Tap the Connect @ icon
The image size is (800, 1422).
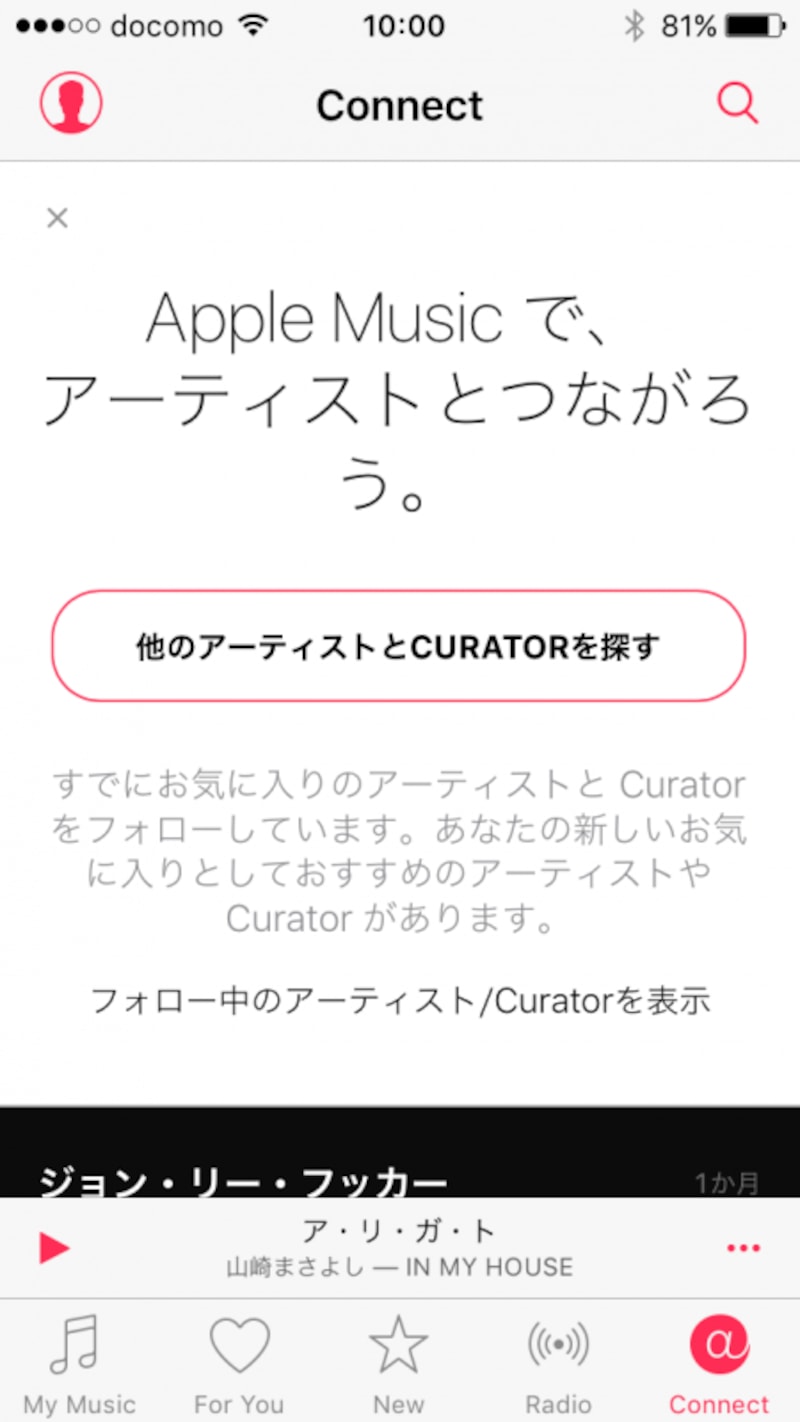[x=718, y=1343]
